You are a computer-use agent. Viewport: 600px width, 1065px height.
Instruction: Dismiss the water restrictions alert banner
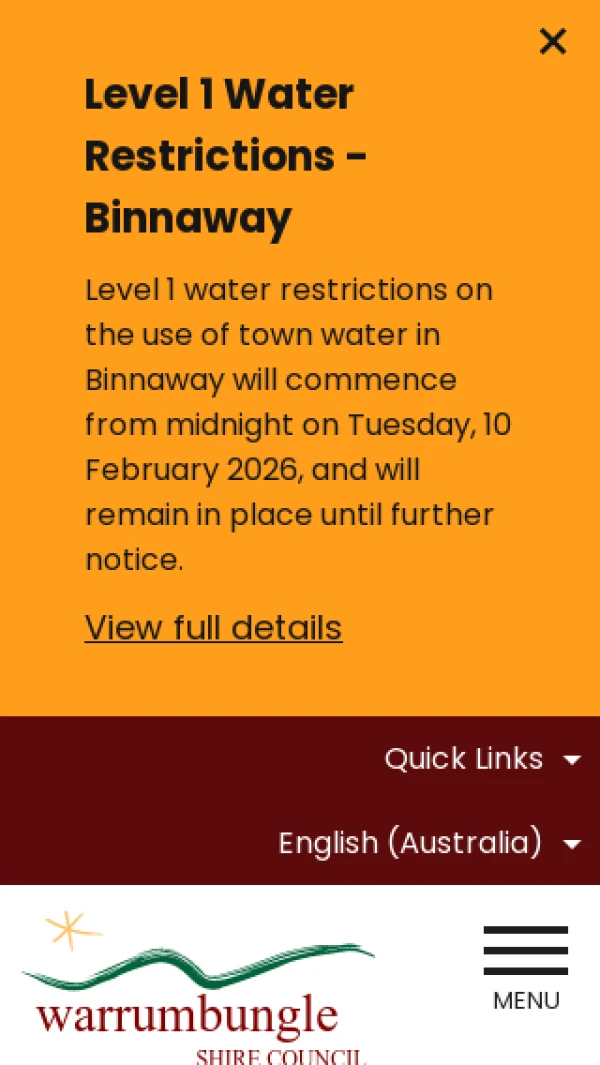(x=552, y=41)
